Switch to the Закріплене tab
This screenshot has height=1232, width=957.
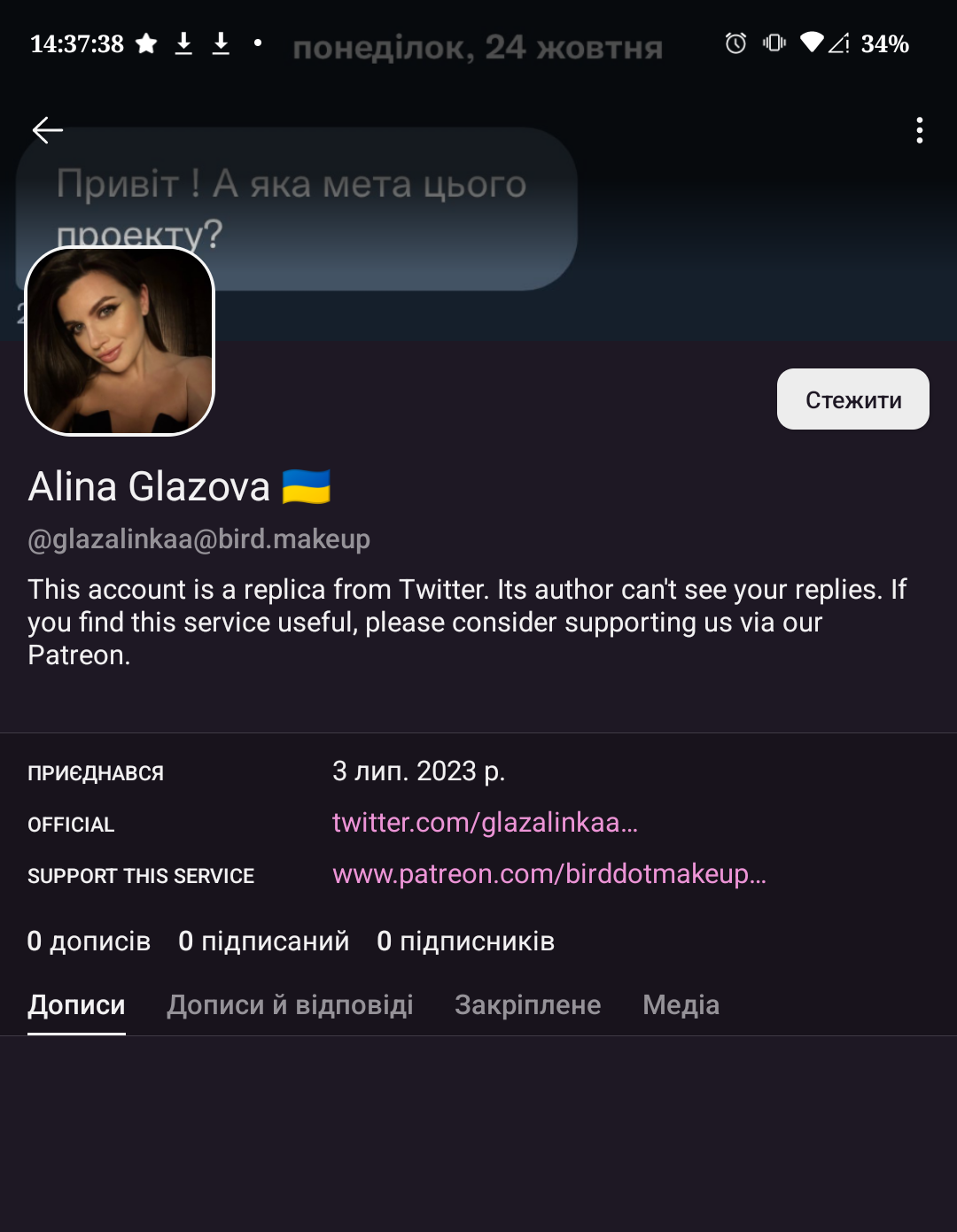pos(527,1005)
